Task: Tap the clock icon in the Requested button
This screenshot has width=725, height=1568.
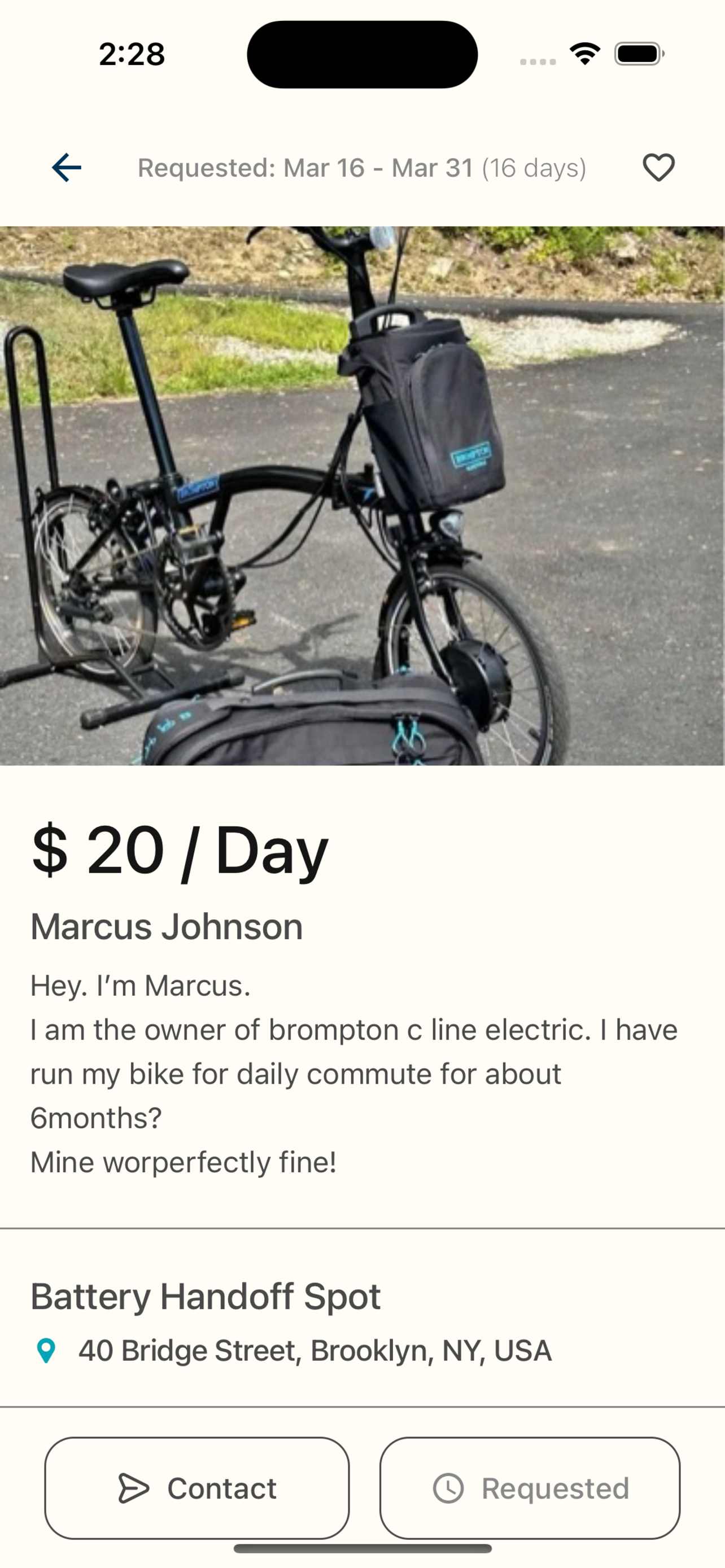Action: [x=449, y=1488]
